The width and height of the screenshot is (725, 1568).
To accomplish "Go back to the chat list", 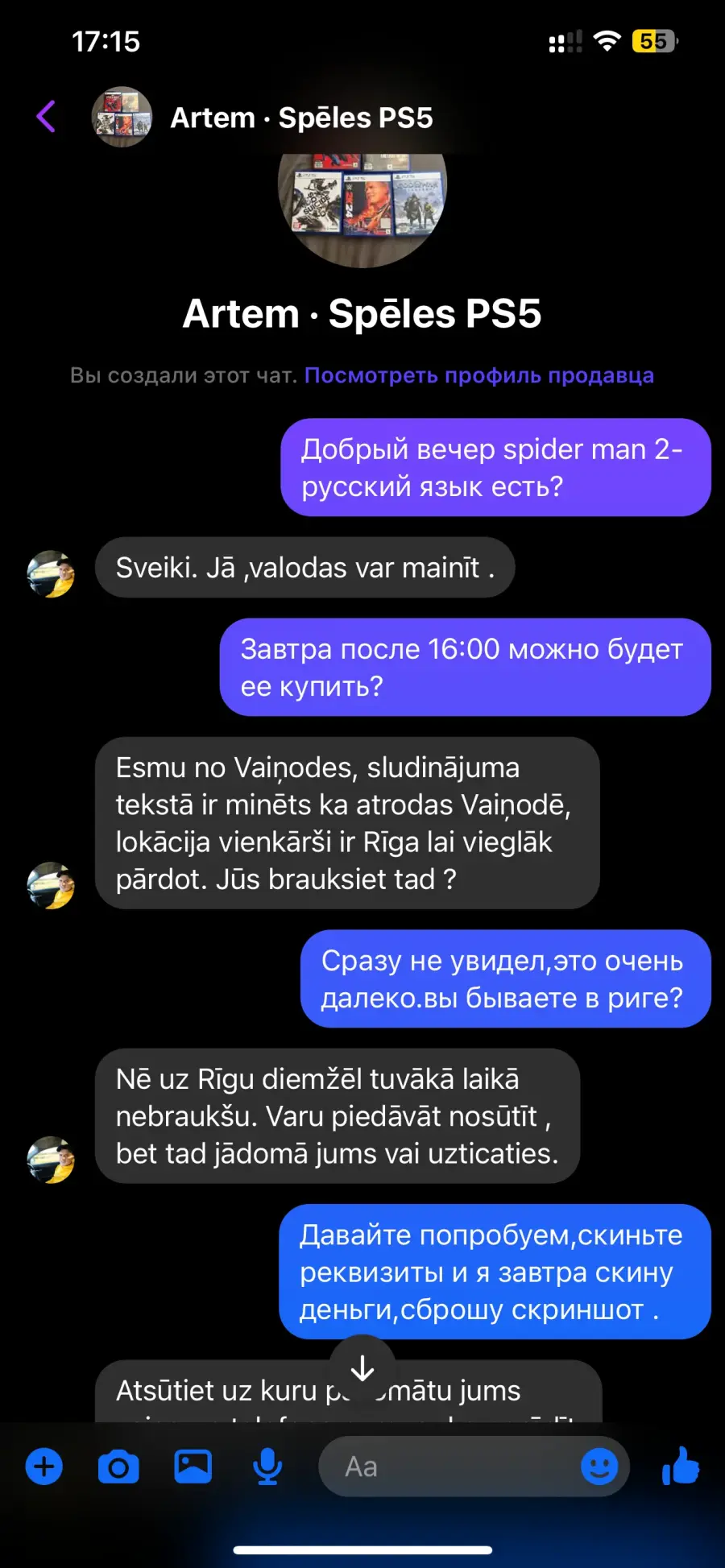I will (x=46, y=117).
